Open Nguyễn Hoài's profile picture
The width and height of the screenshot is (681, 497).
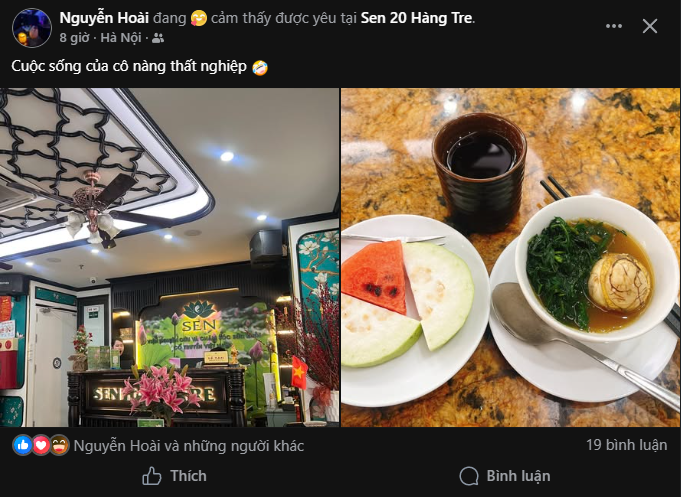tap(32, 27)
